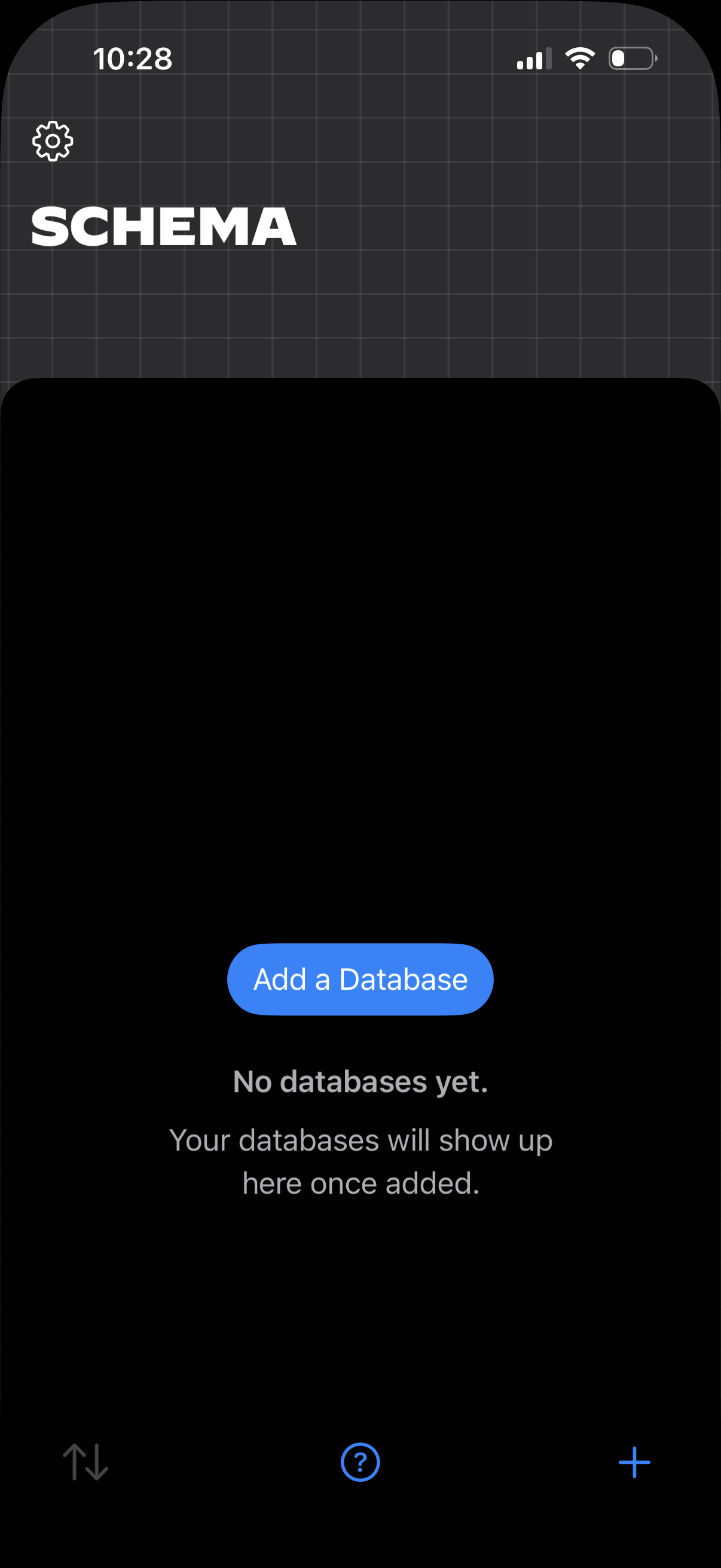
Task: Tap the plus icon to add new item
Action: click(x=633, y=1463)
